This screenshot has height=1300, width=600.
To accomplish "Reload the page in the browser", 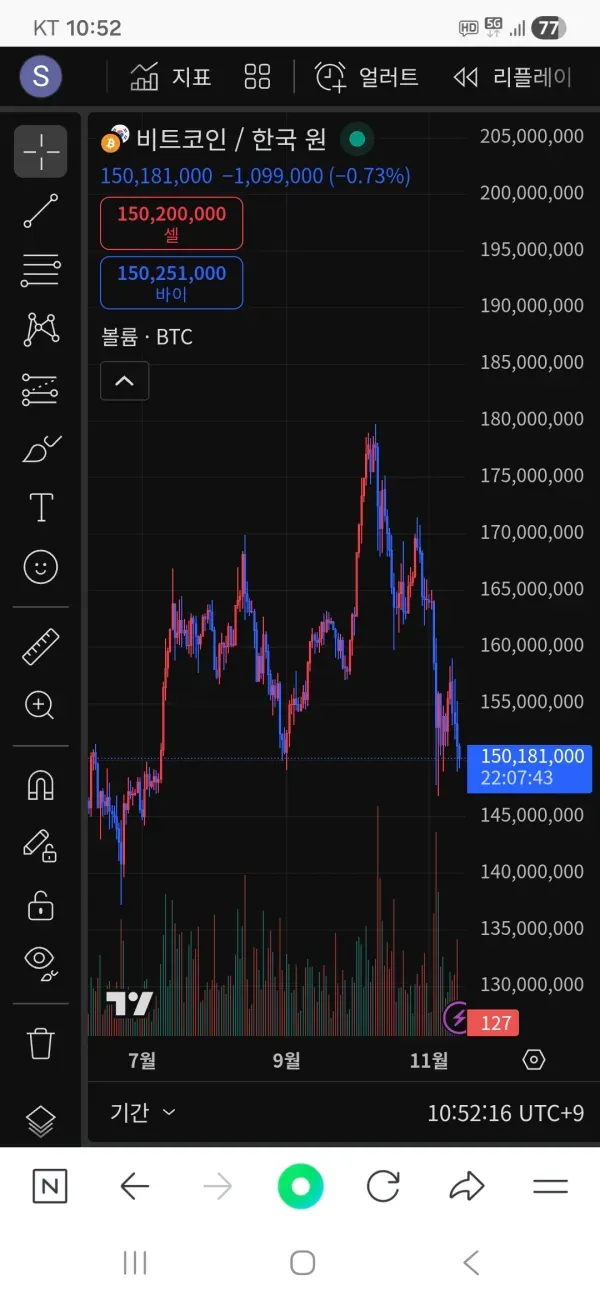I will (x=383, y=1187).
